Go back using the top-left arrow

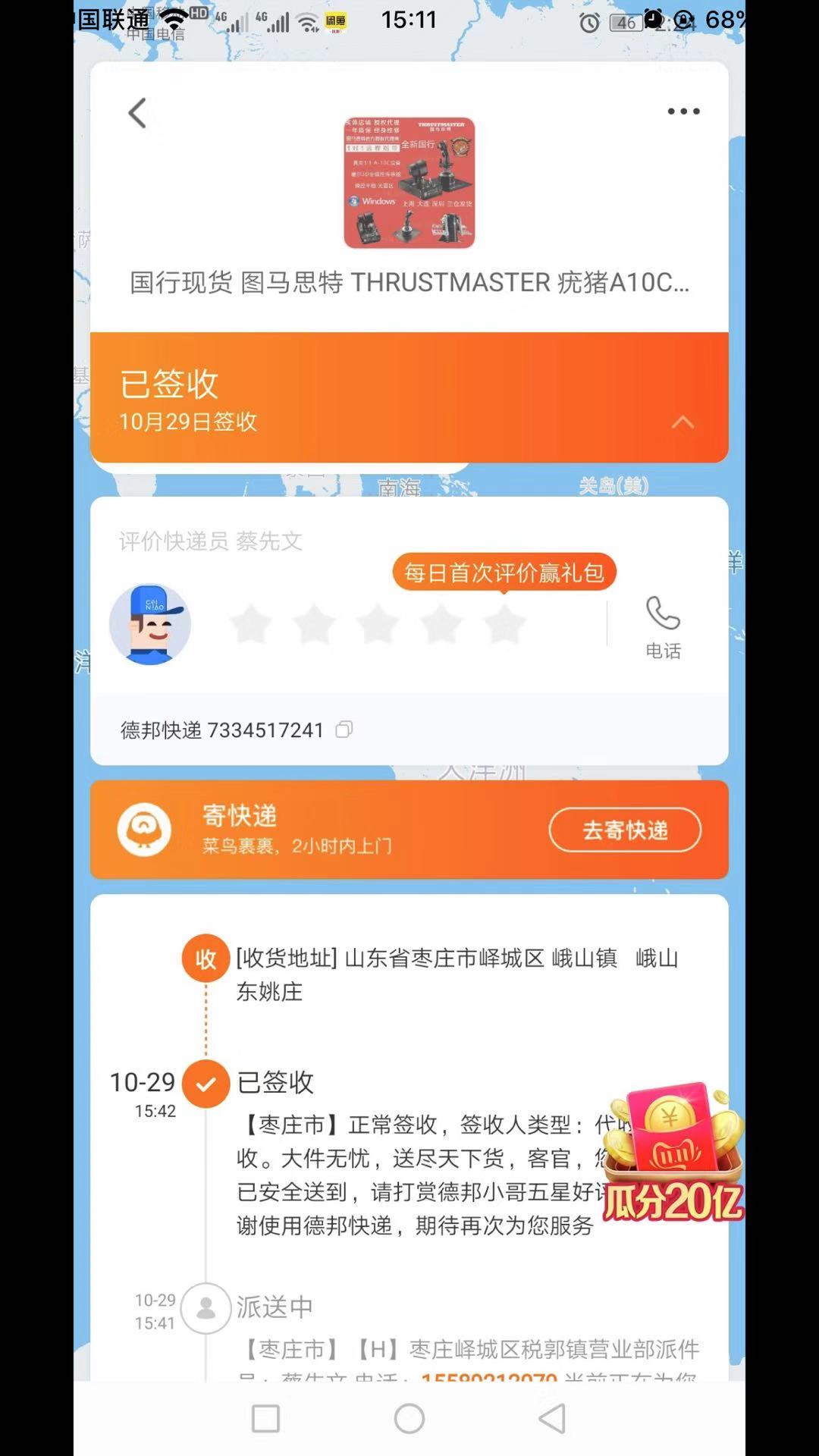click(x=137, y=114)
